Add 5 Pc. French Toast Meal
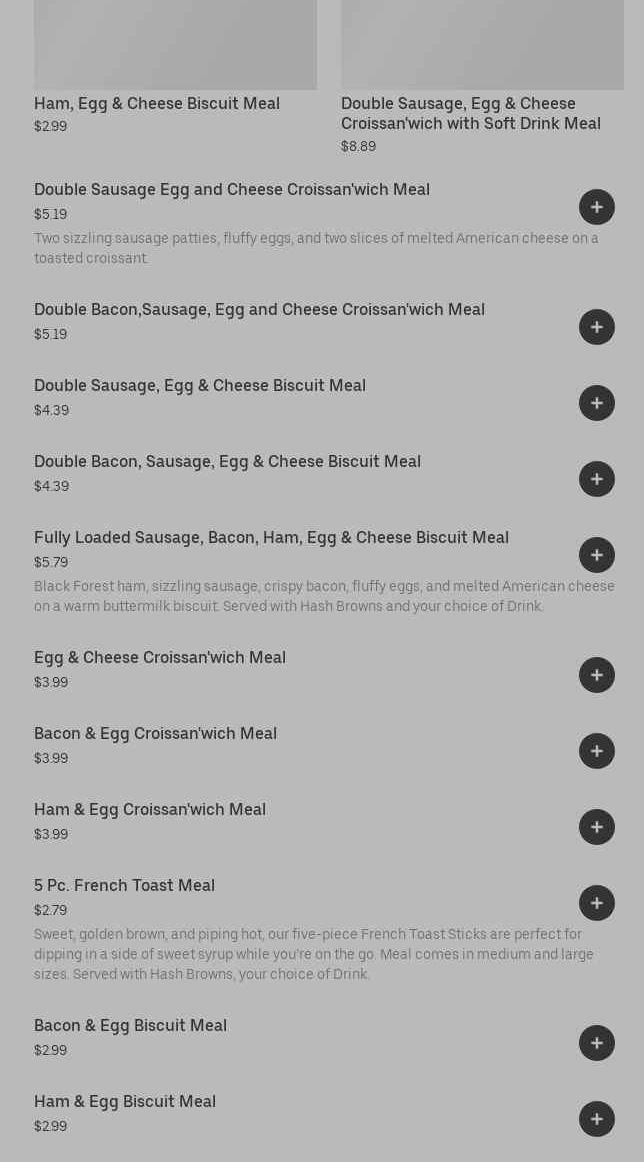The height and width of the screenshot is (1162, 644). tap(597, 903)
